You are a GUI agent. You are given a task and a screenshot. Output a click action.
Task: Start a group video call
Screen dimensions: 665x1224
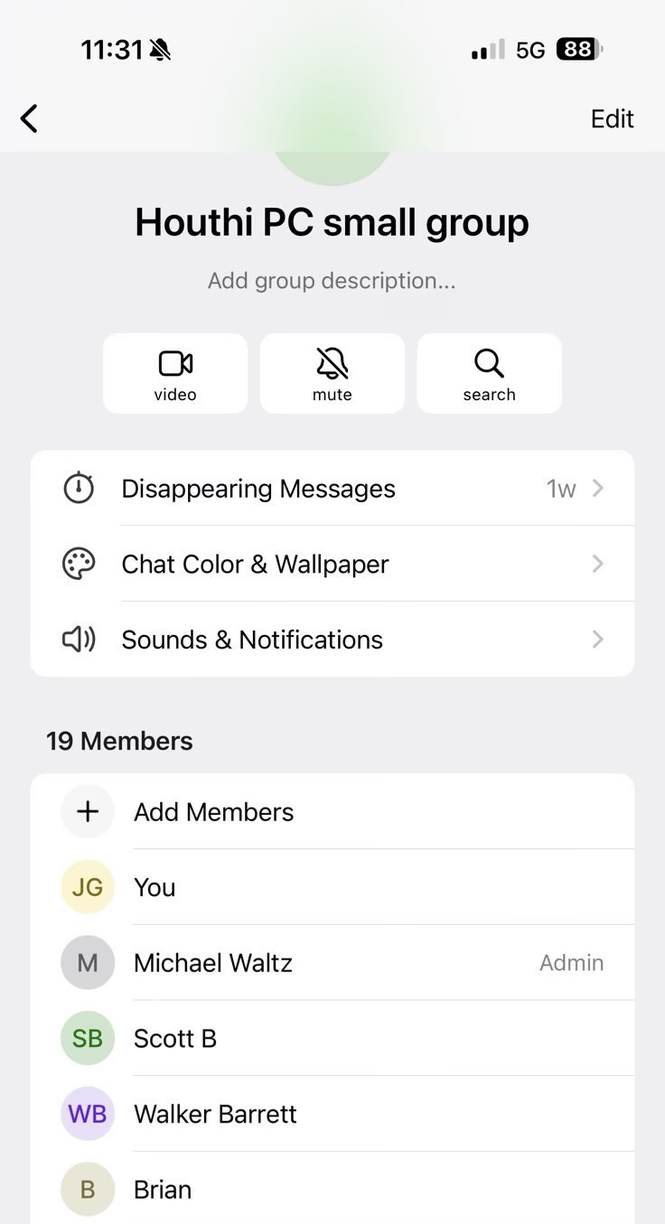175,374
